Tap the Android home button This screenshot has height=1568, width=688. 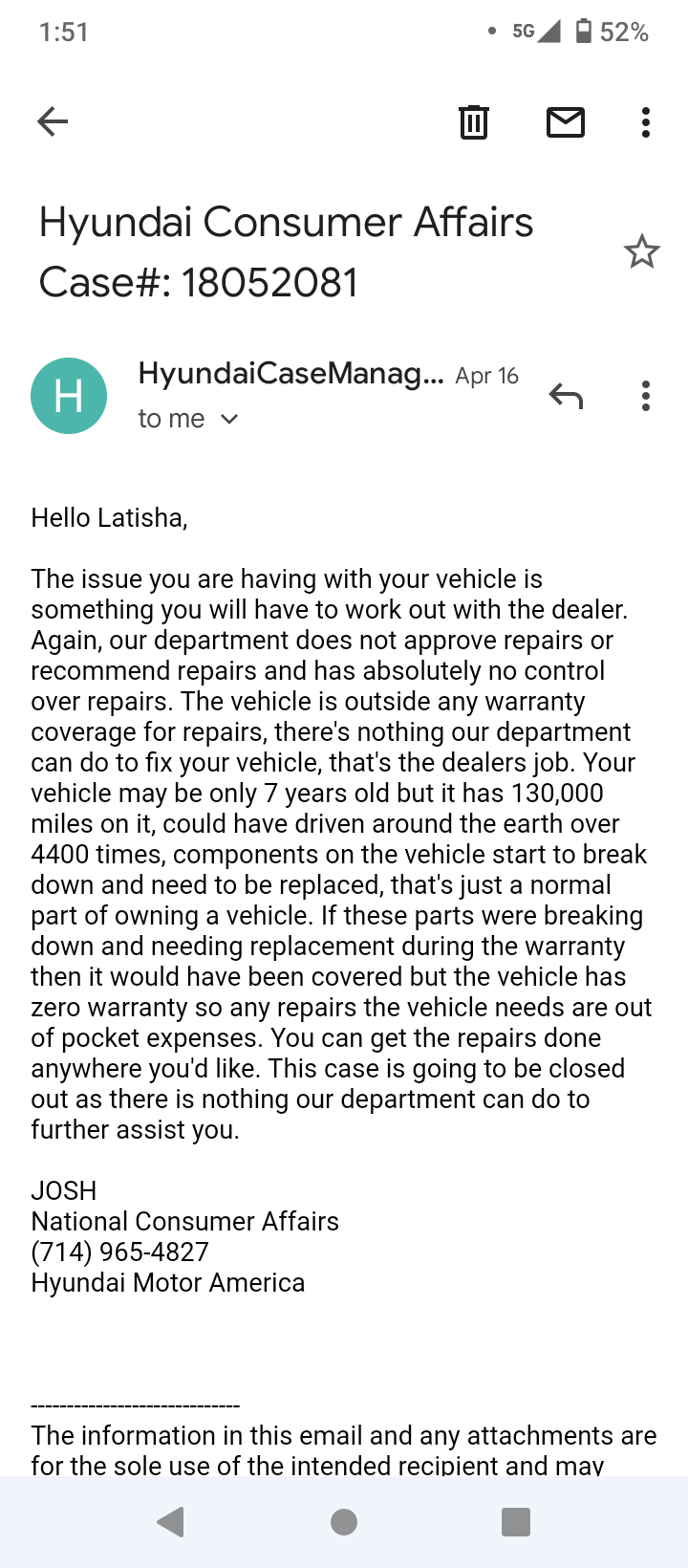pyautogui.click(x=344, y=1522)
